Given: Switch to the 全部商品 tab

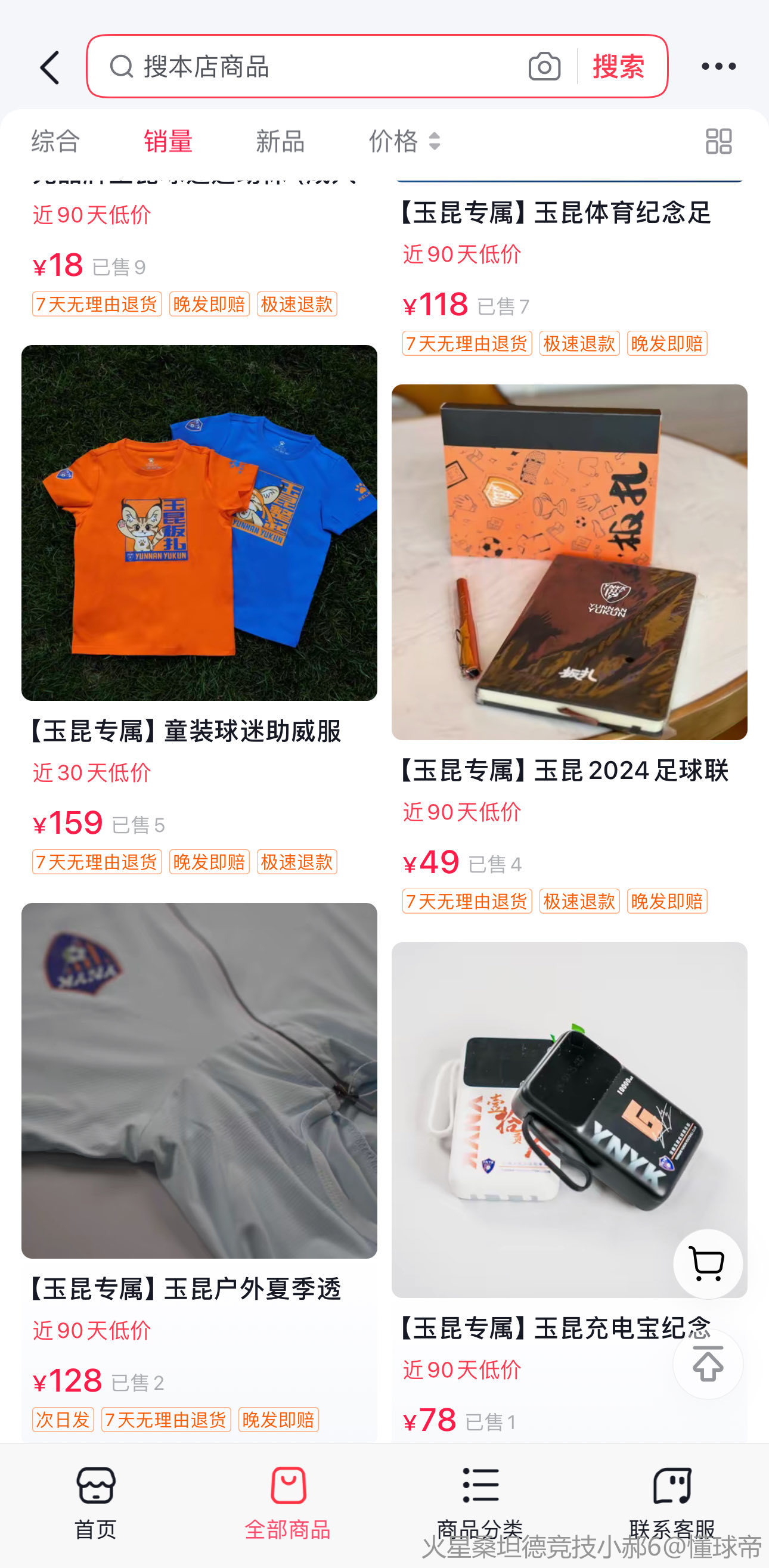Looking at the screenshot, I should tap(288, 1501).
